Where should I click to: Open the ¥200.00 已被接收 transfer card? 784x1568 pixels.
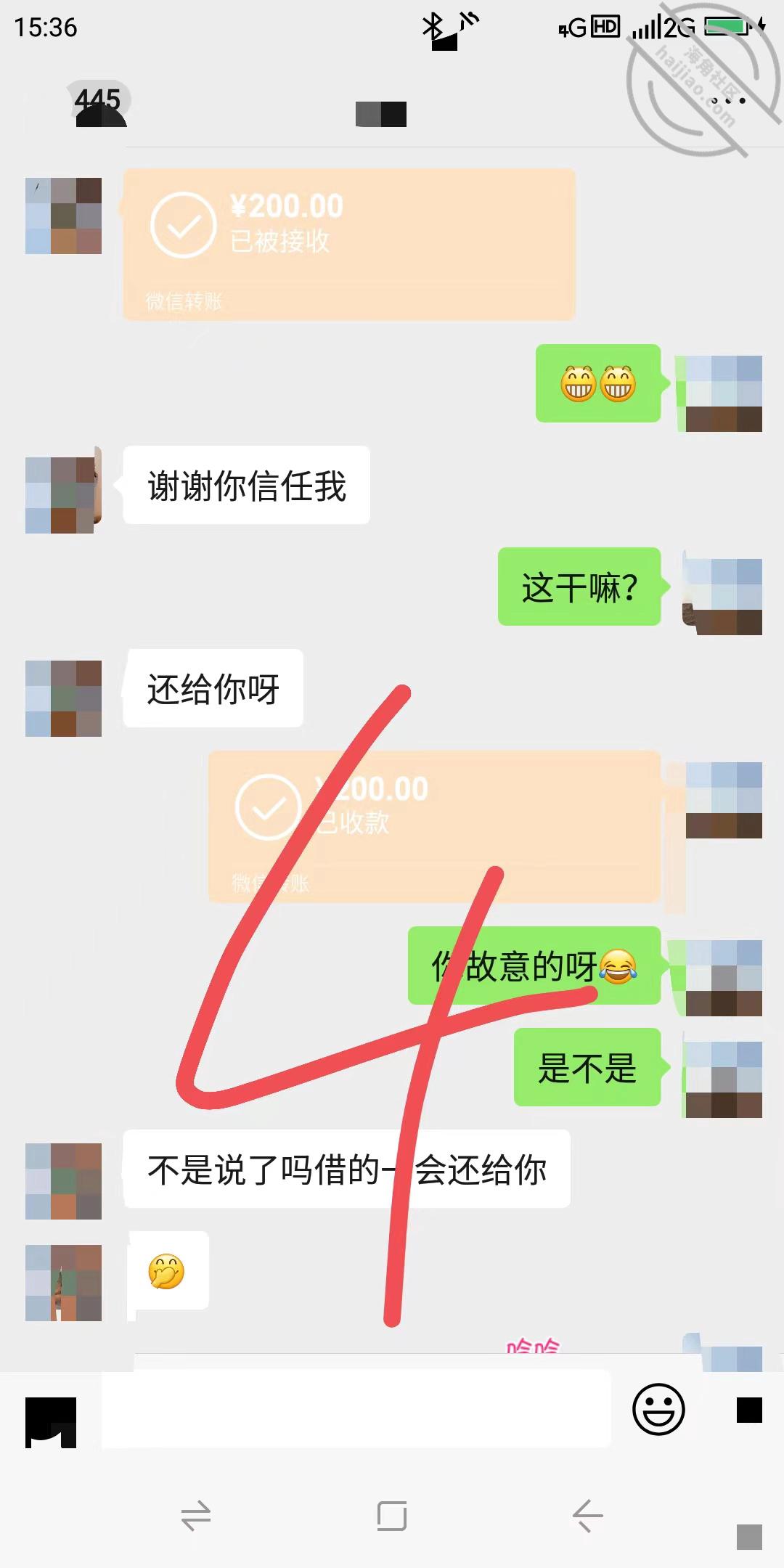(x=349, y=245)
